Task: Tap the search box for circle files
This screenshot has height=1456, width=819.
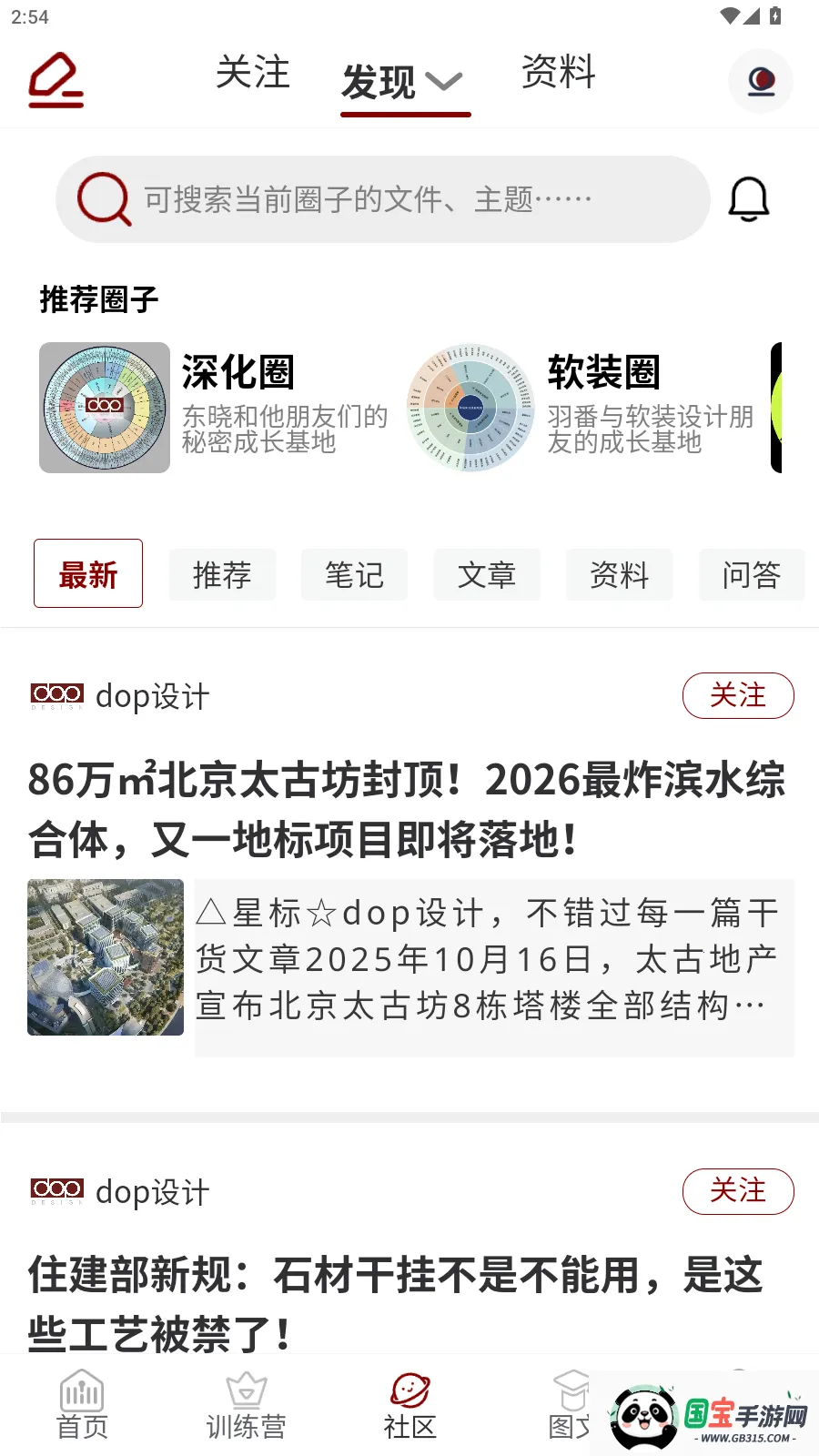Action: [382, 199]
